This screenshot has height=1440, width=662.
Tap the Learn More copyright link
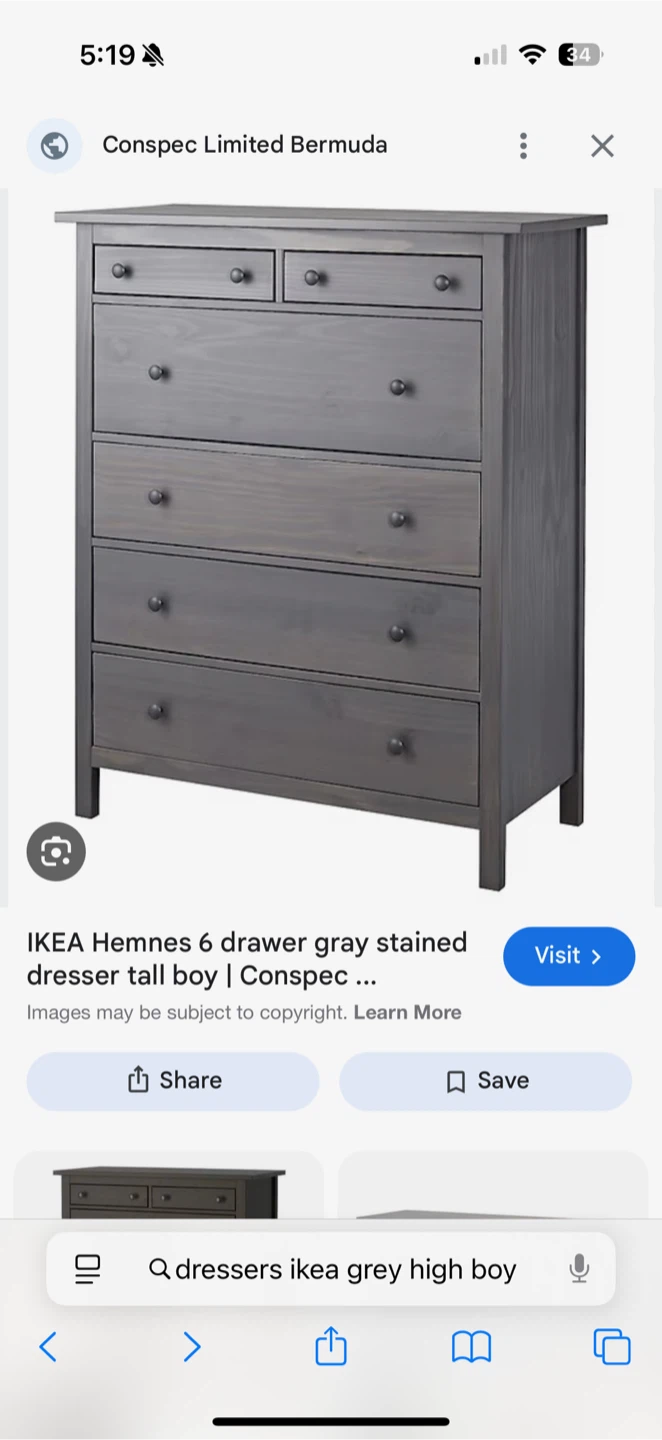click(407, 1012)
